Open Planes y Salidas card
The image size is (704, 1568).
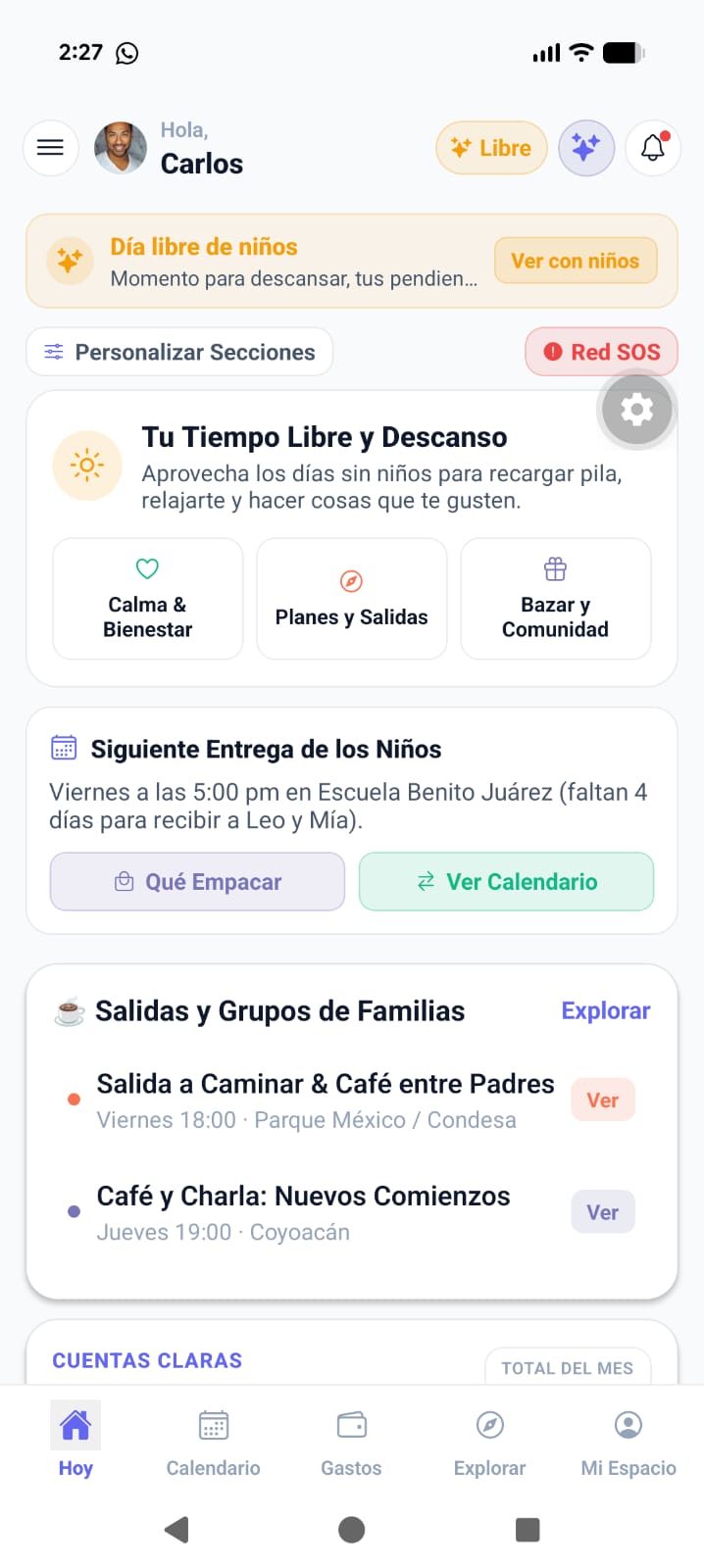352,599
